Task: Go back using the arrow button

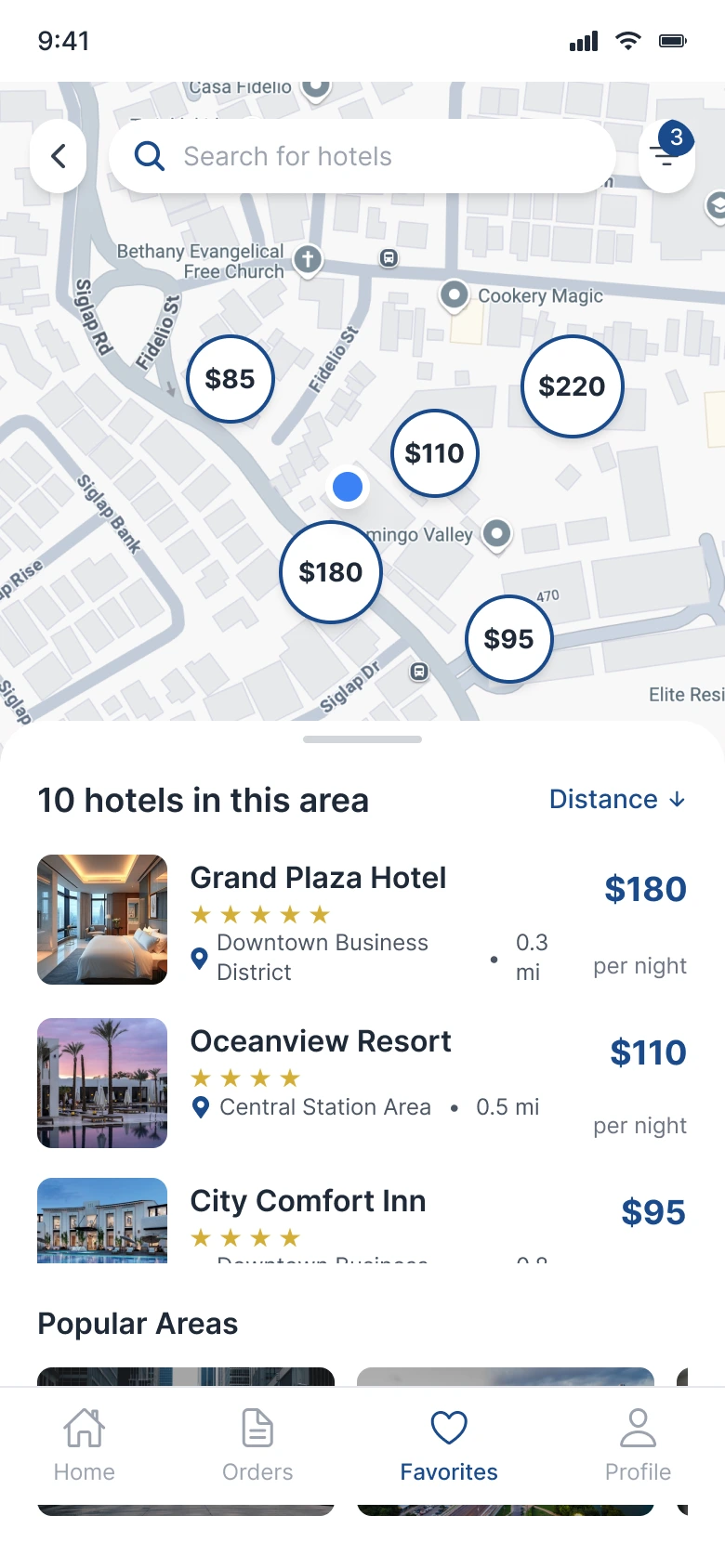Action: [59, 156]
